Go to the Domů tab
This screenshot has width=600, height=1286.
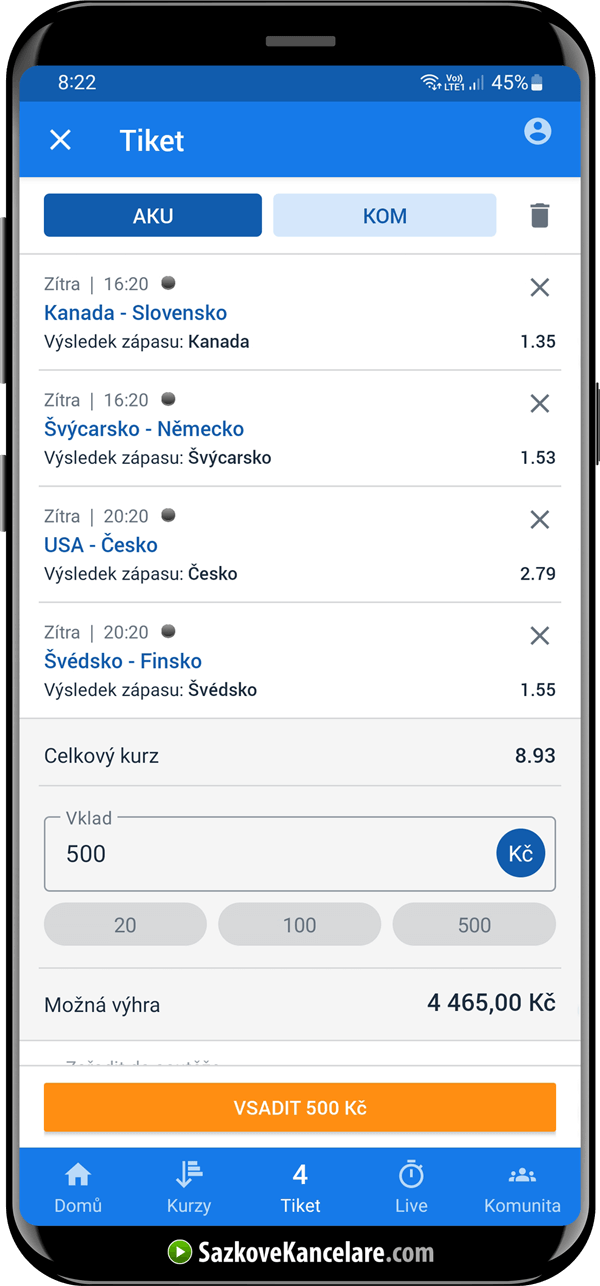pos(78,1187)
